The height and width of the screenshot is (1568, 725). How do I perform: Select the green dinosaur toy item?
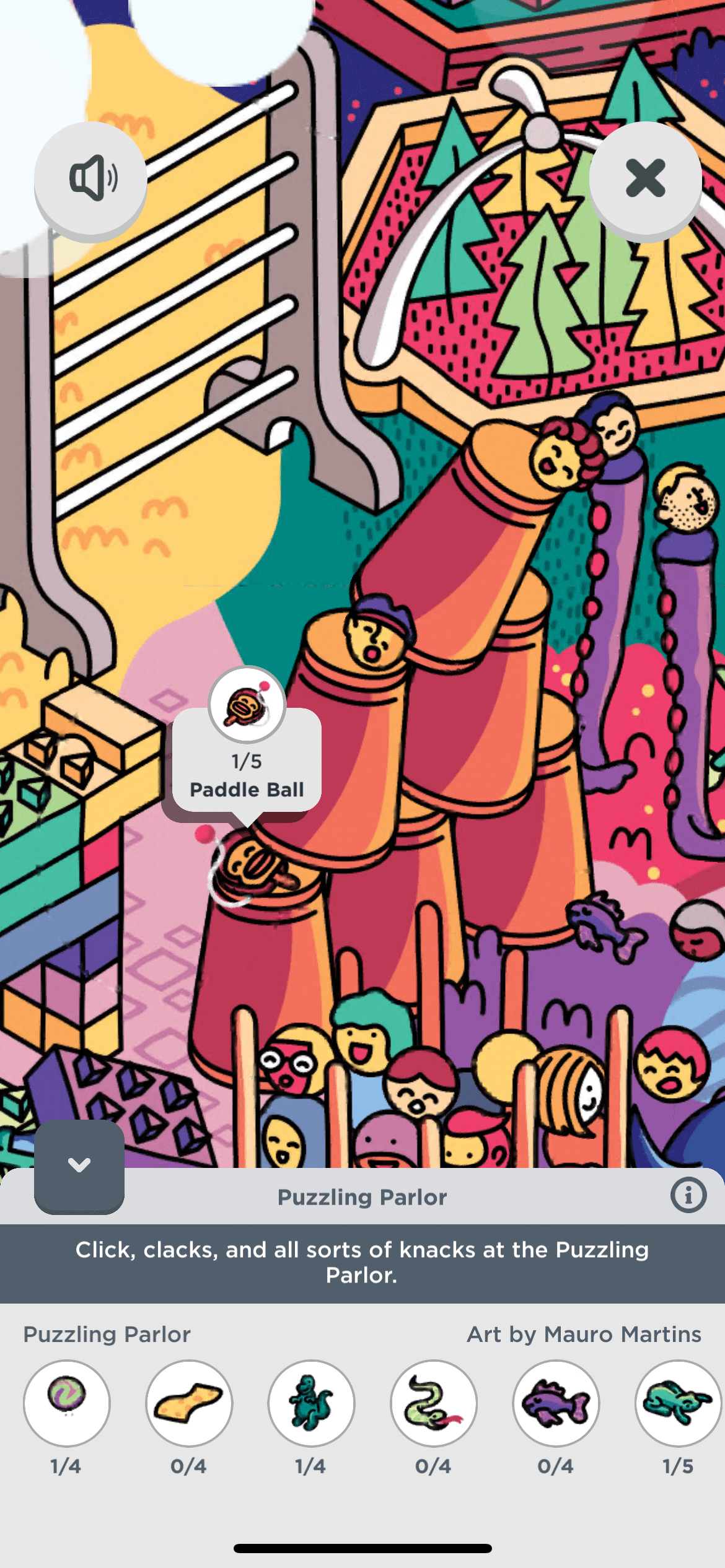click(311, 1403)
